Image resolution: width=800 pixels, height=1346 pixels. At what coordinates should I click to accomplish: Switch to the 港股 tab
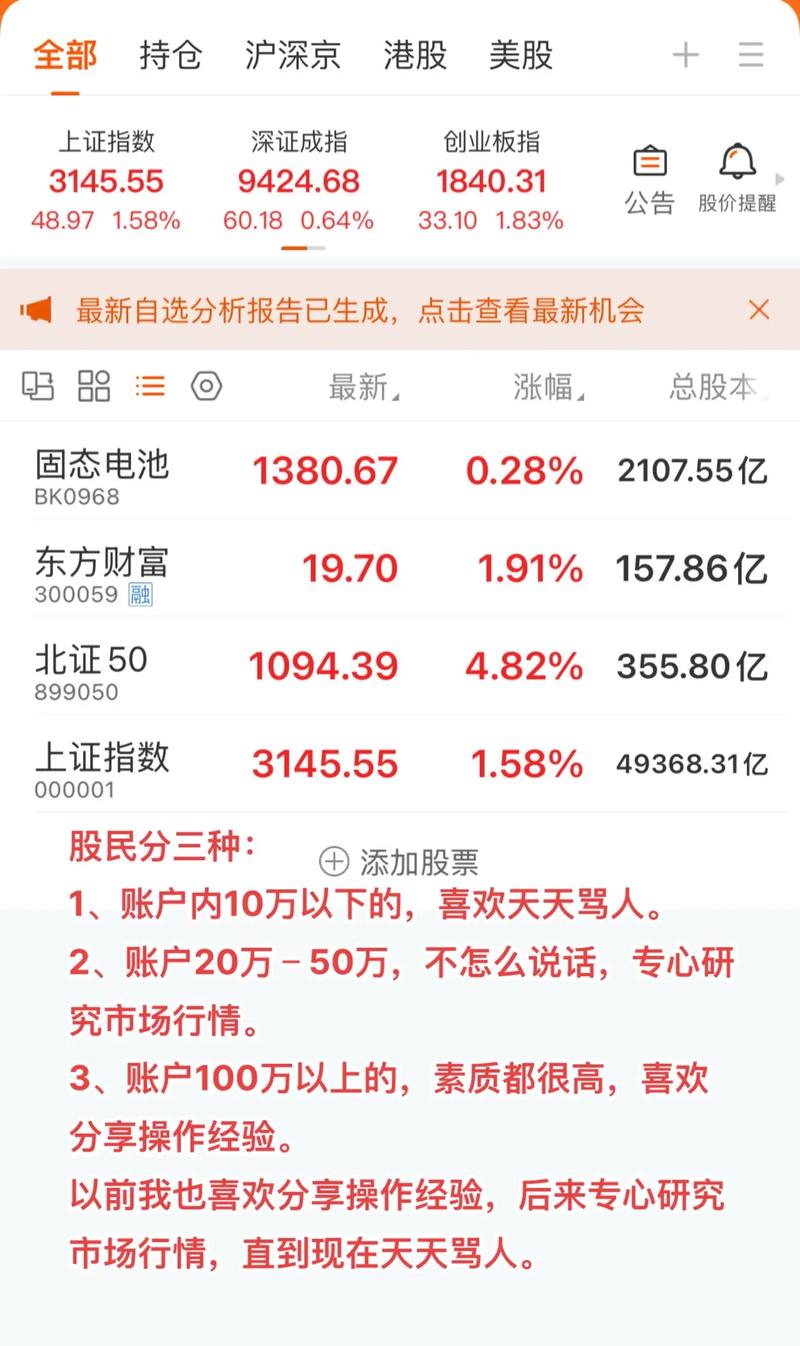pos(413,56)
